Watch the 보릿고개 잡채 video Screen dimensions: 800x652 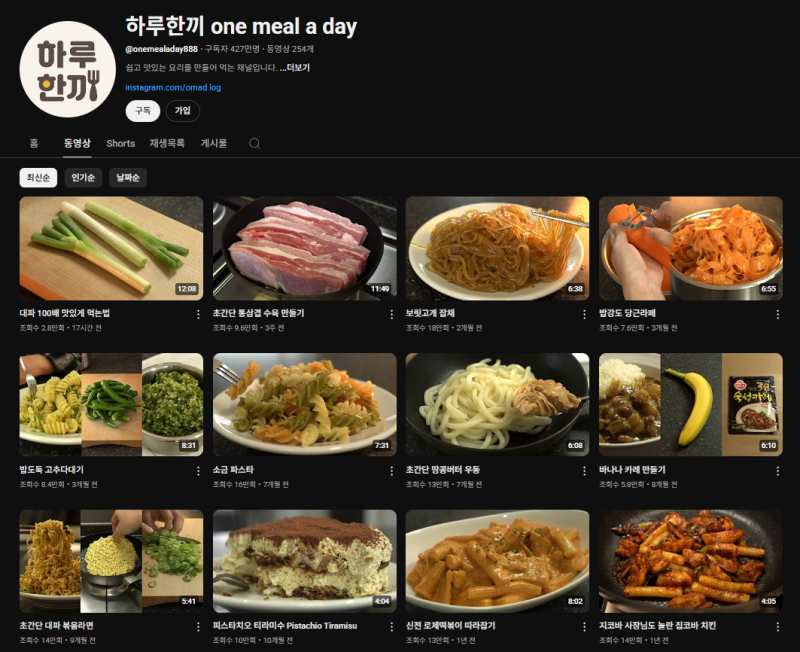click(497, 248)
